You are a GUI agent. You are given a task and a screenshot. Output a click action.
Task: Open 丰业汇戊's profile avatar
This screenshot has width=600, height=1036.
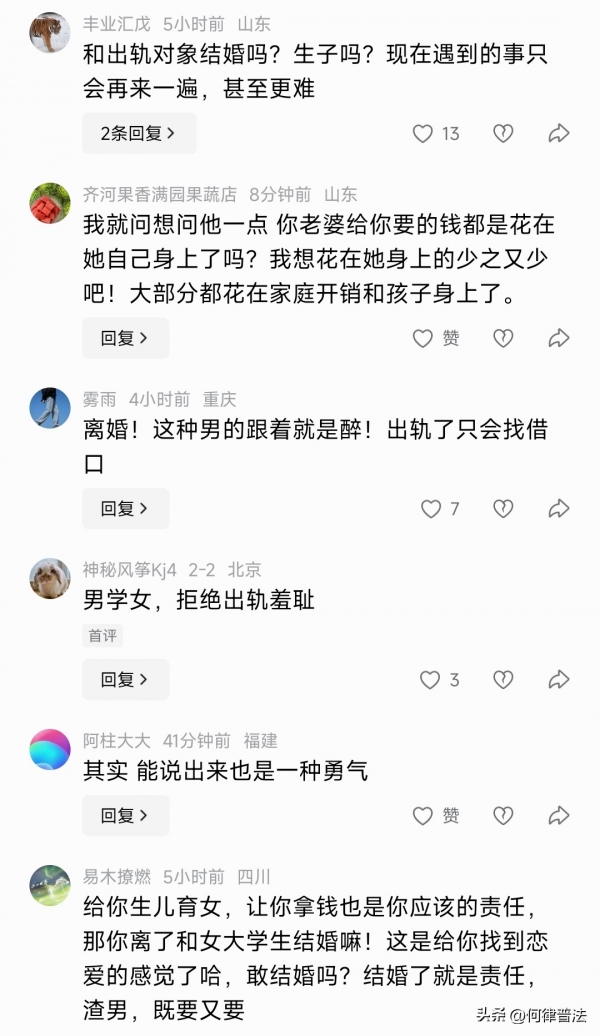[50, 33]
